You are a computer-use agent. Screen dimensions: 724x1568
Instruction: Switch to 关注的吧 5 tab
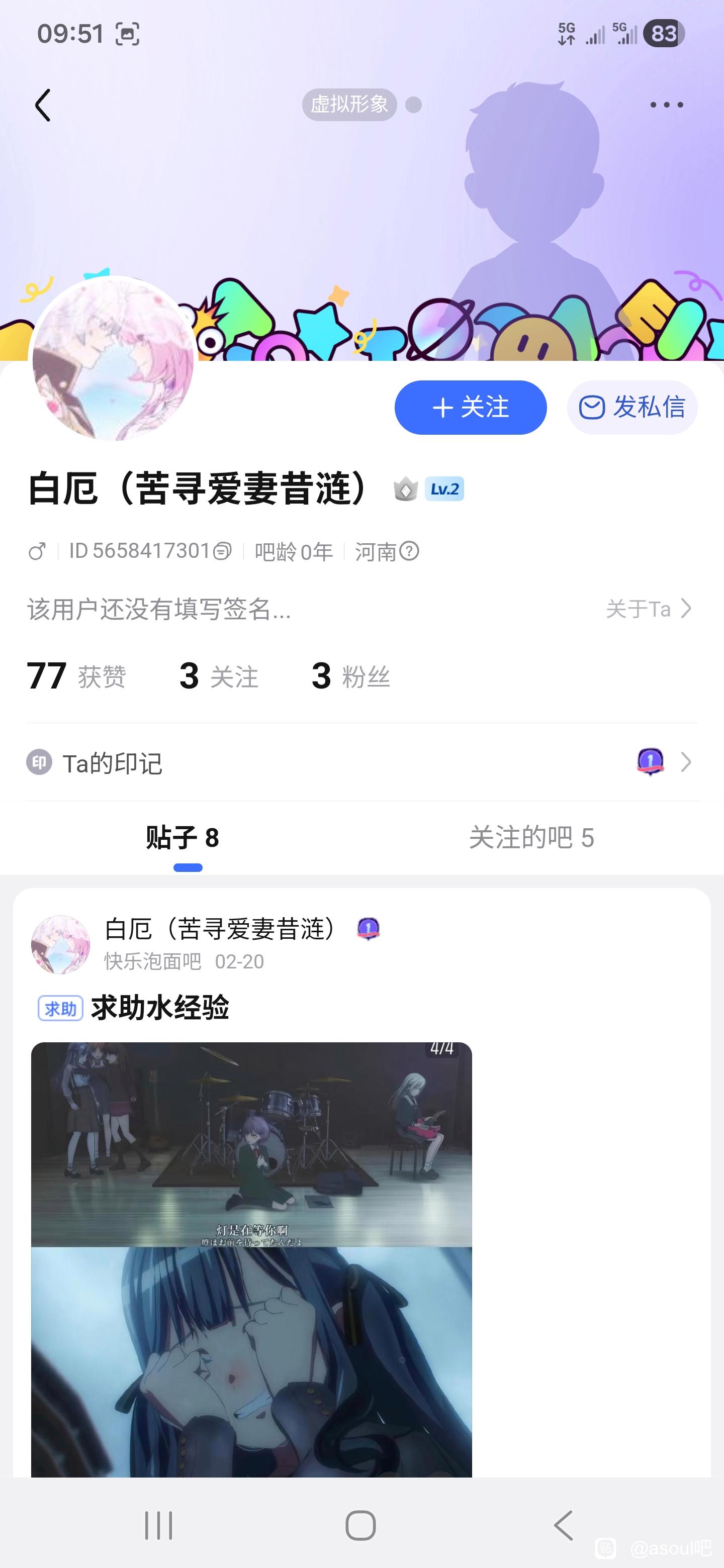531,838
